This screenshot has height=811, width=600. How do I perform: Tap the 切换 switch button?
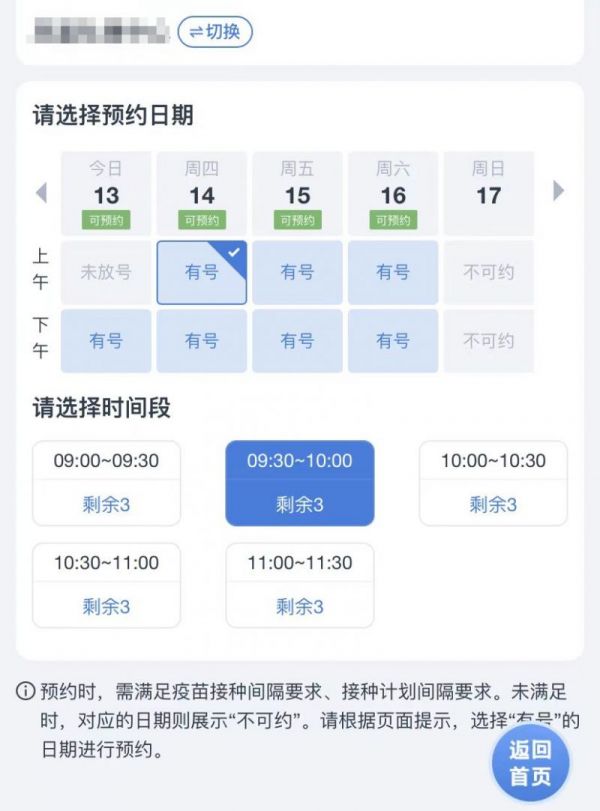pyautogui.click(x=215, y=32)
